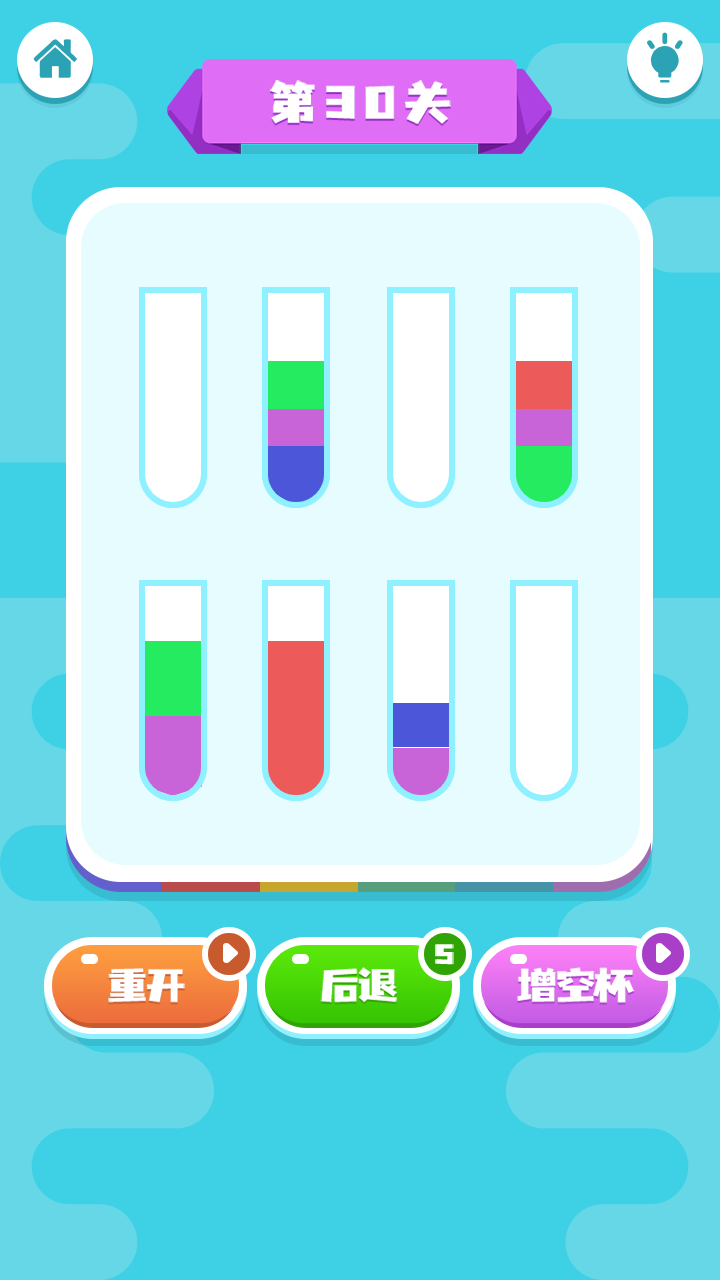Tap the 重开 restart button
The width and height of the screenshot is (720, 1280).
point(146,986)
